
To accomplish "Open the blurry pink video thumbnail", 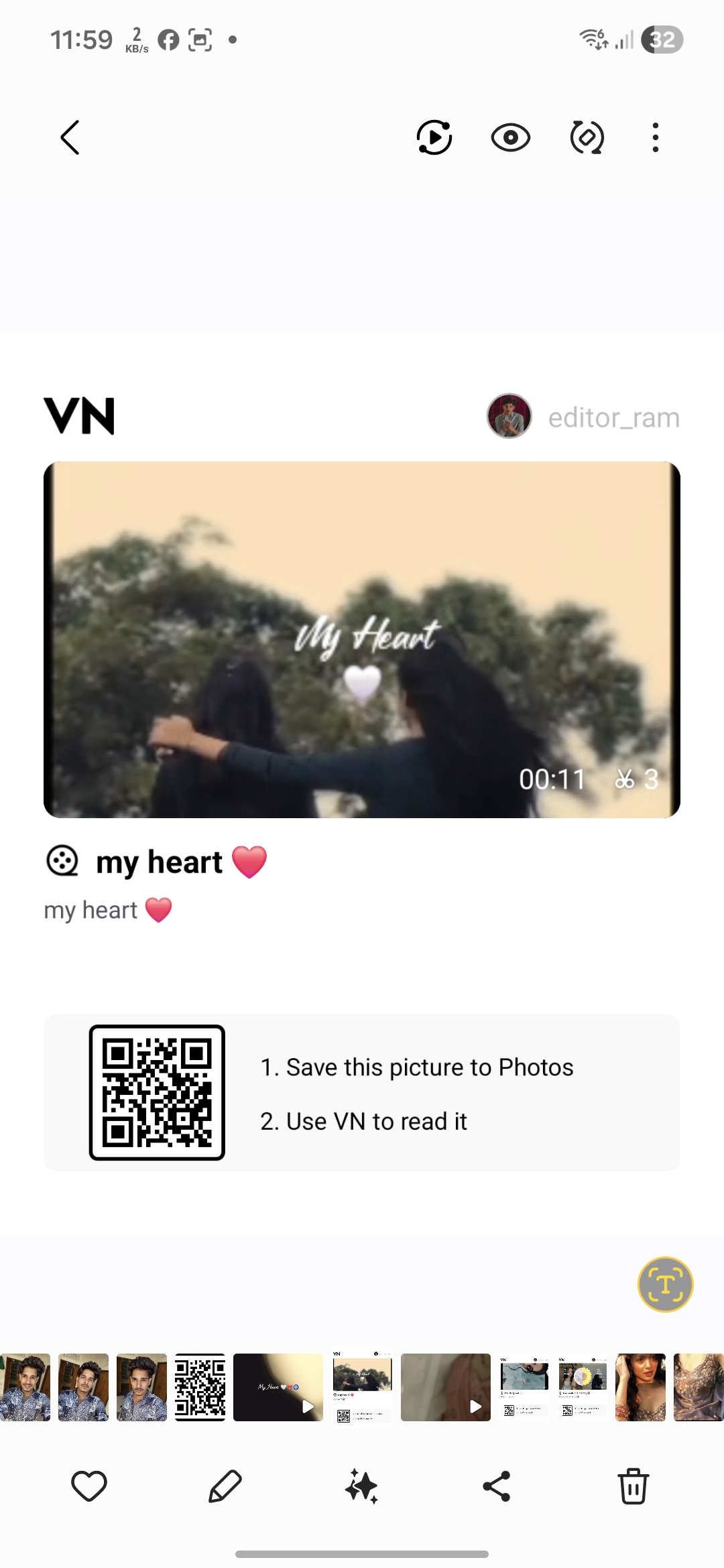I will click(x=445, y=1387).
